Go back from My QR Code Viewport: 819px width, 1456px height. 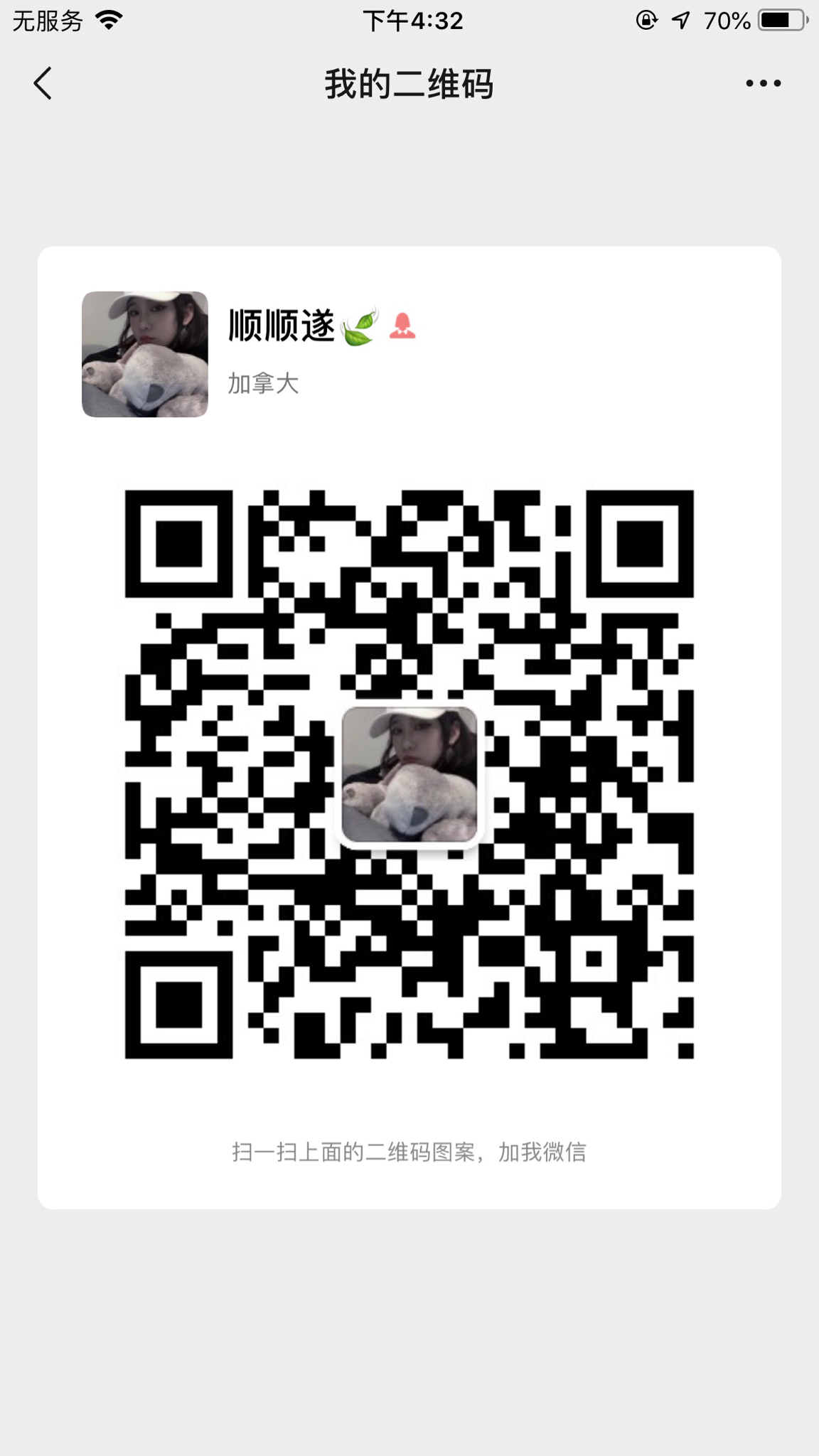(43, 84)
